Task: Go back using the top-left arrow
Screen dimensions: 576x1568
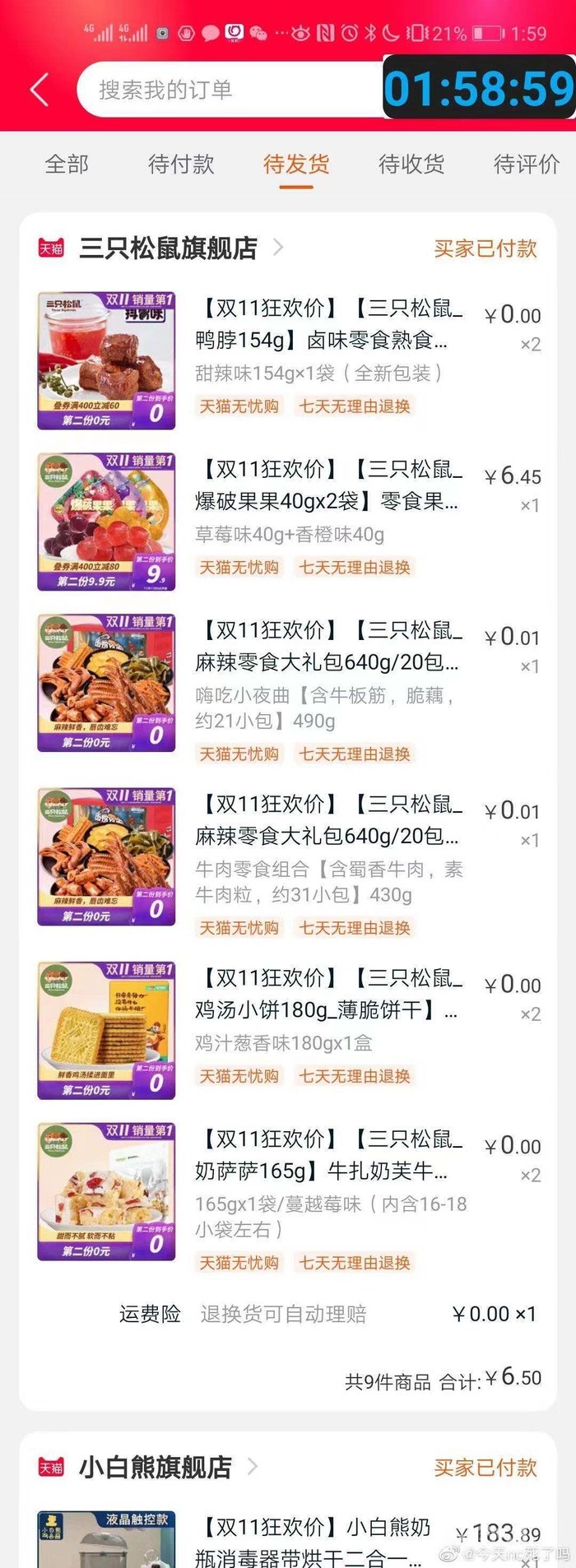Action: click(x=39, y=90)
